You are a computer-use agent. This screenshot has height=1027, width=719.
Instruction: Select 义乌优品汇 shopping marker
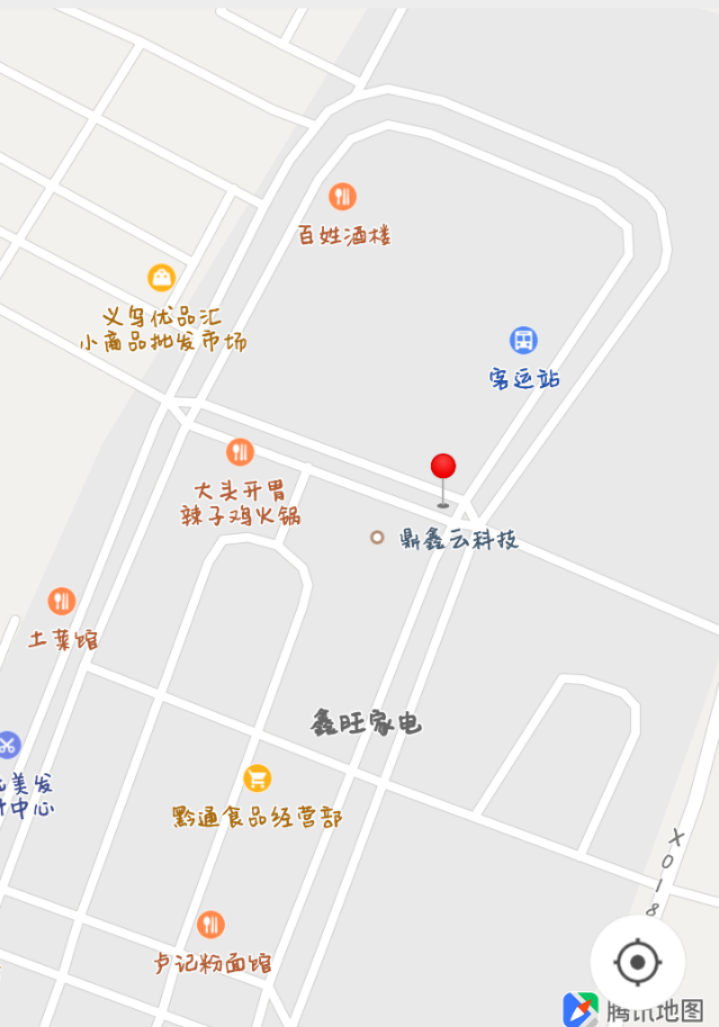(161, 277)
